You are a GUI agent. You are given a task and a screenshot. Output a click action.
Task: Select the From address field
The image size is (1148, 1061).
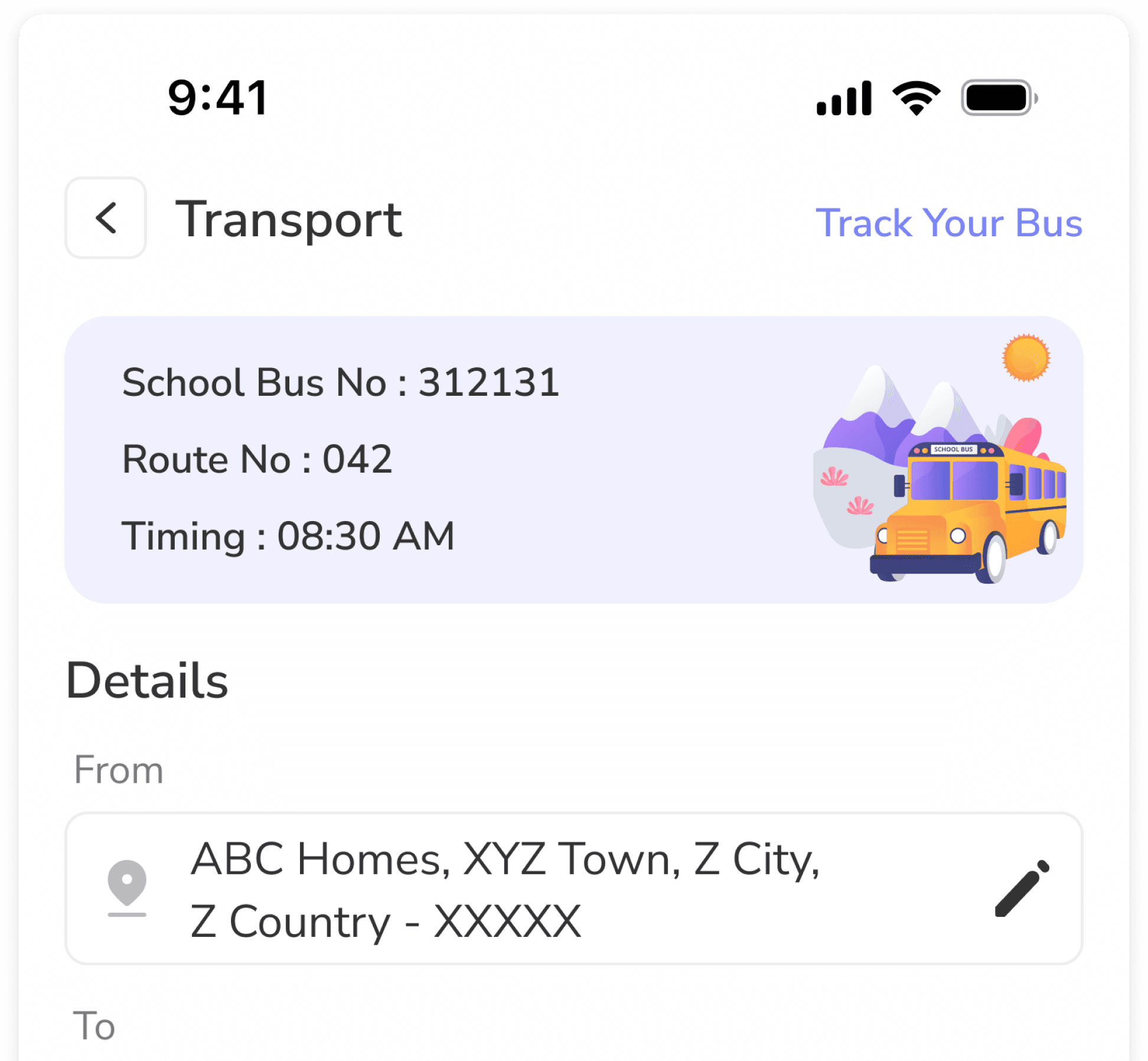point(531,888)
